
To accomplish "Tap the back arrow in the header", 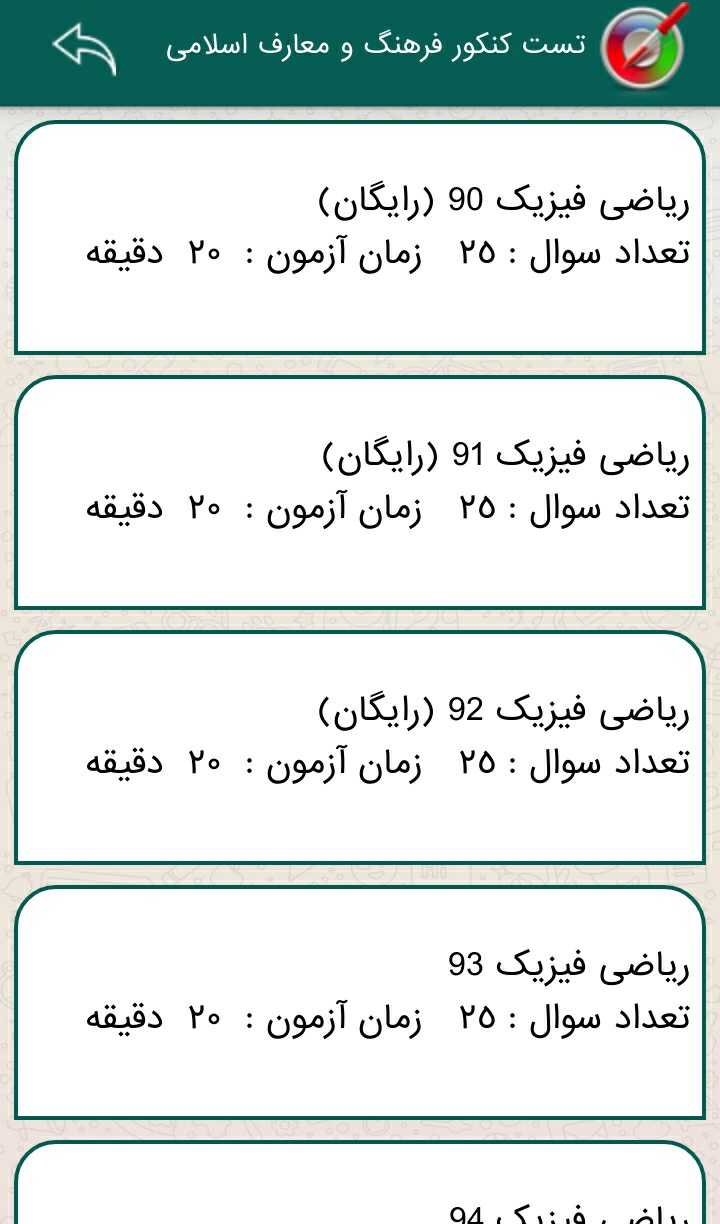I will [84, 47].
